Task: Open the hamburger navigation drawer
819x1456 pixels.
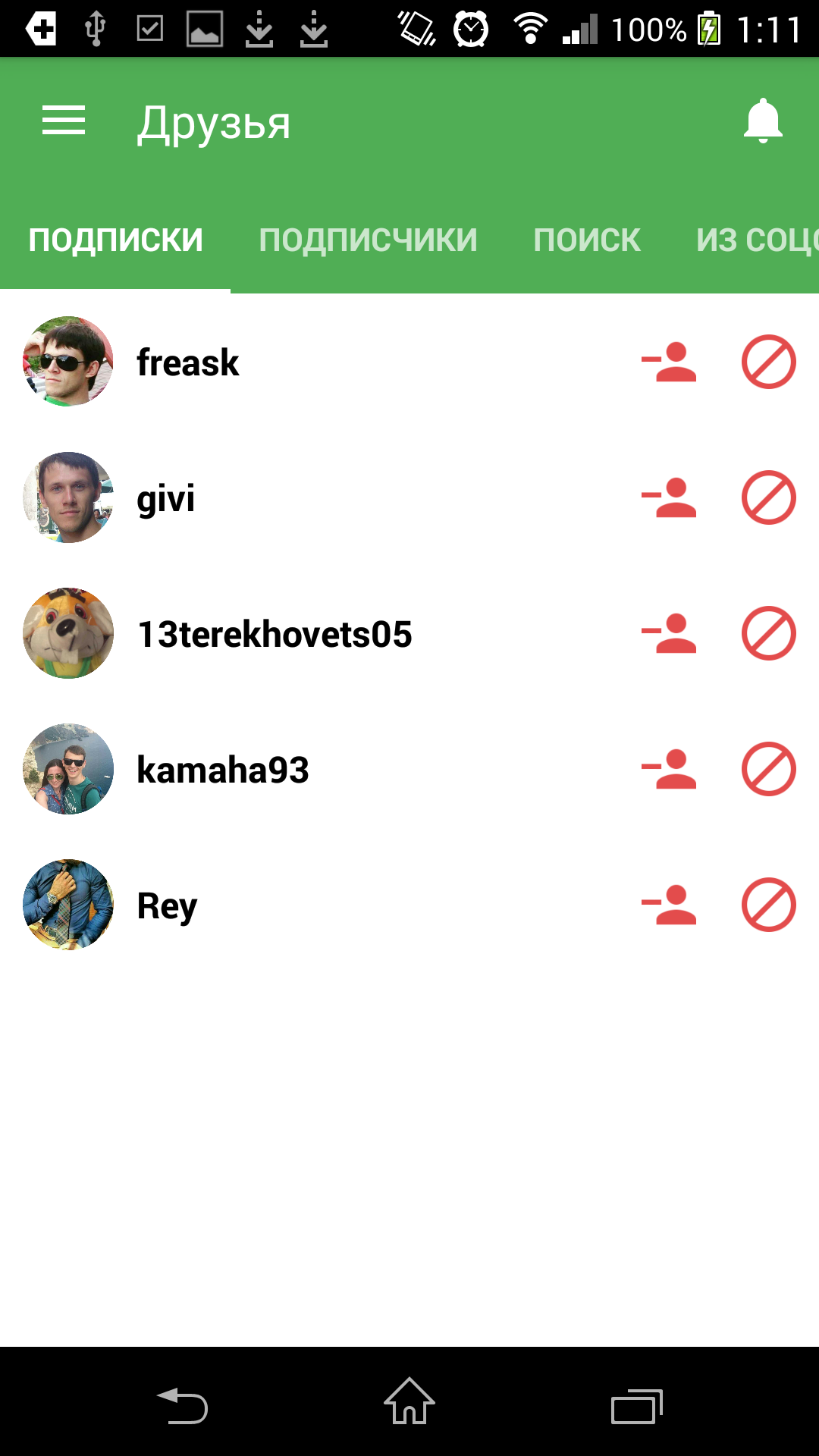Action: [x=64, y=121]
